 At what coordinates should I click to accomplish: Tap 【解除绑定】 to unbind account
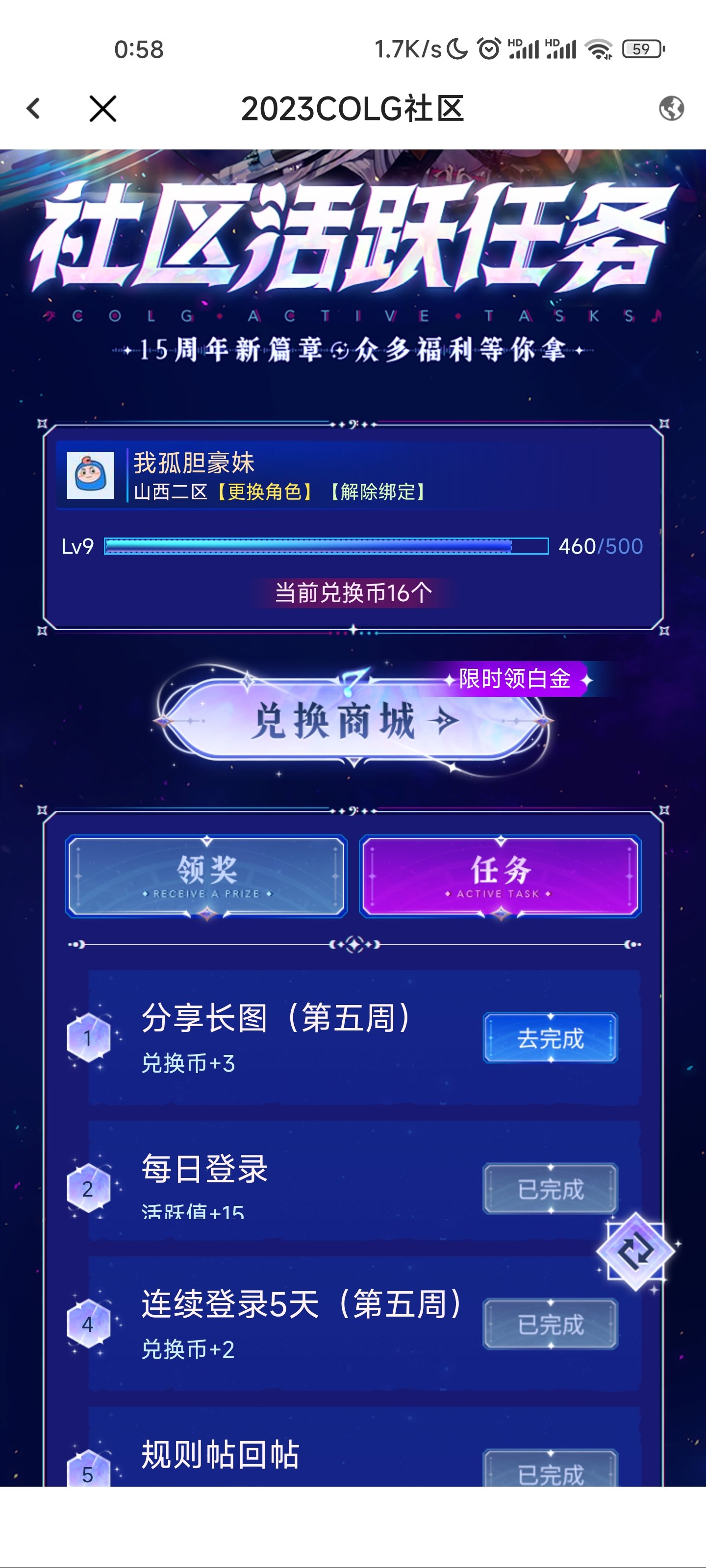click(x=378, y=492)
